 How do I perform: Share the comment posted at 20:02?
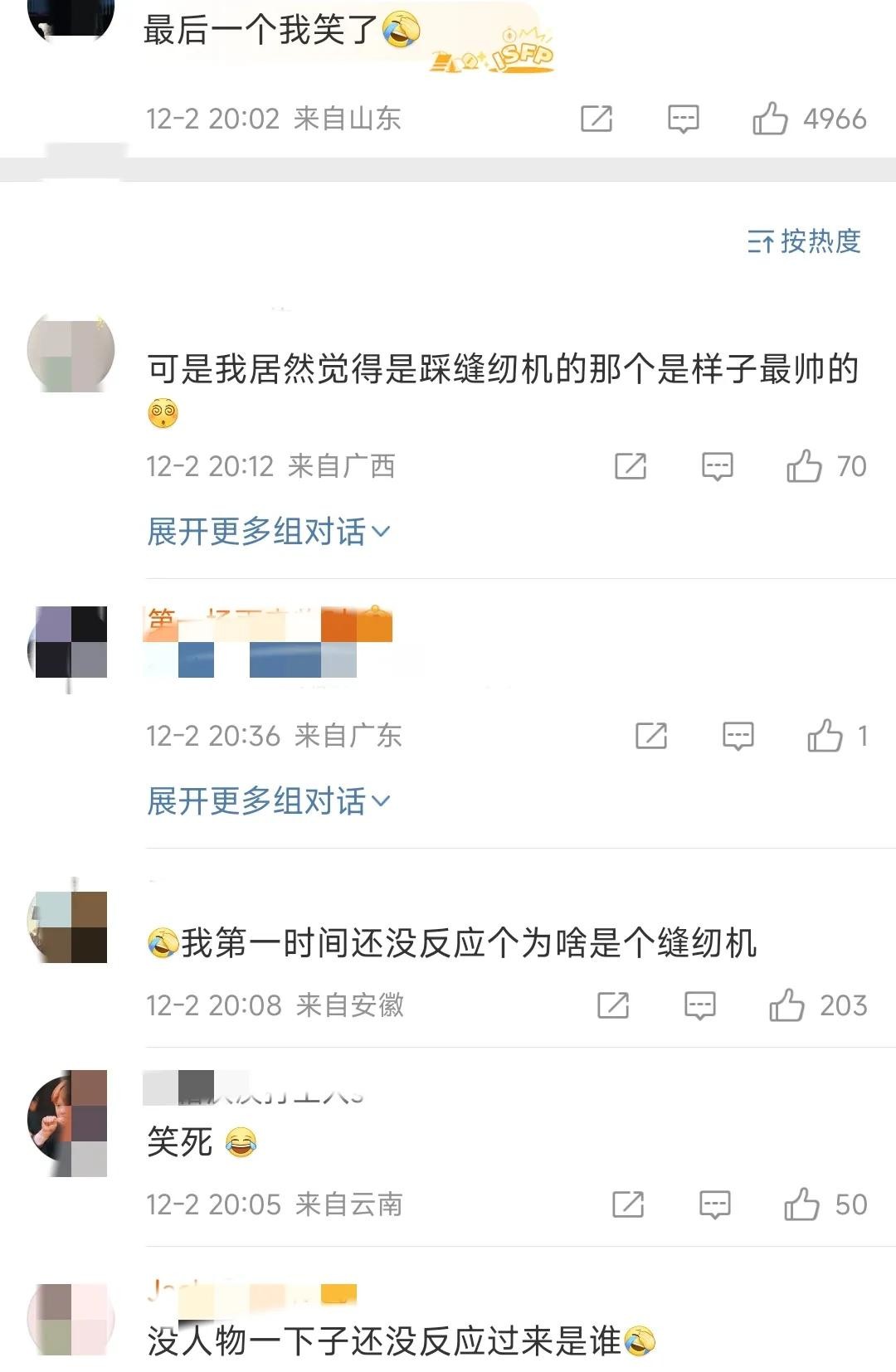pos(597,119)
